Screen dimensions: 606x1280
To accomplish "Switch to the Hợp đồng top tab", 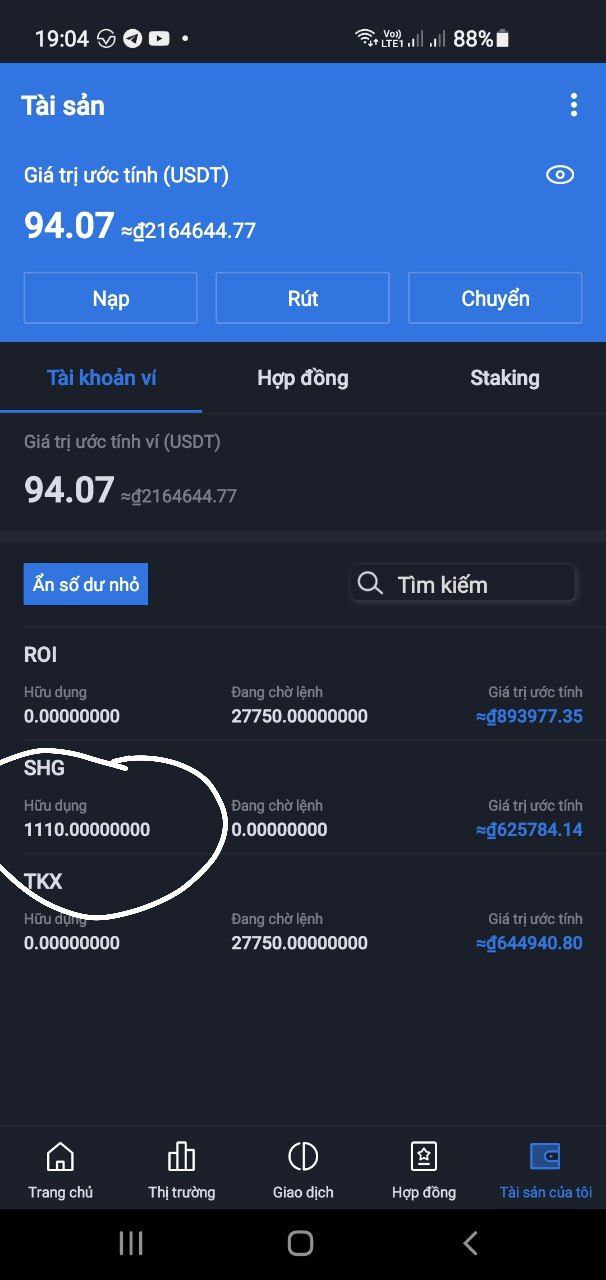I will point(302,378).
